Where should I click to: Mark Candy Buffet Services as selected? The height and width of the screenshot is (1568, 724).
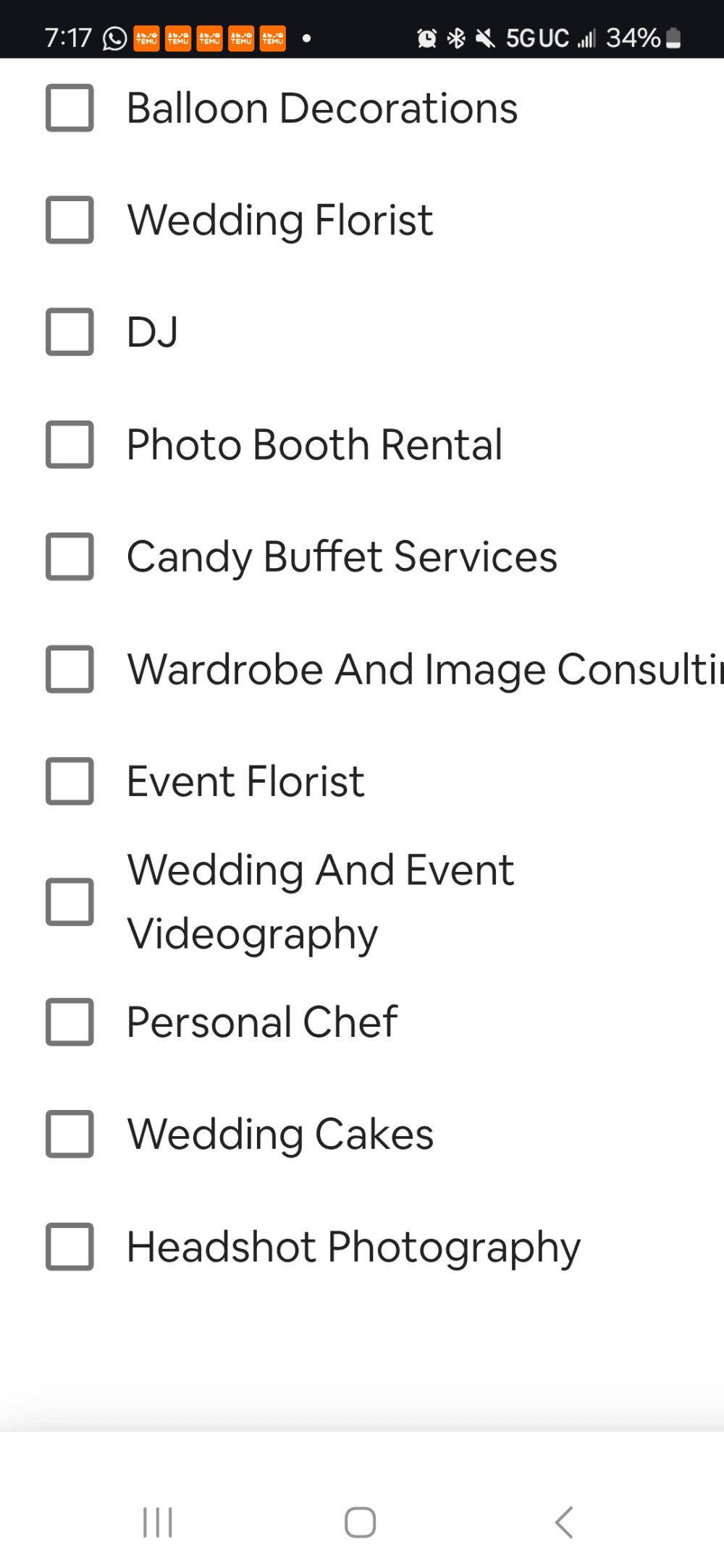(x=70, y=556)
